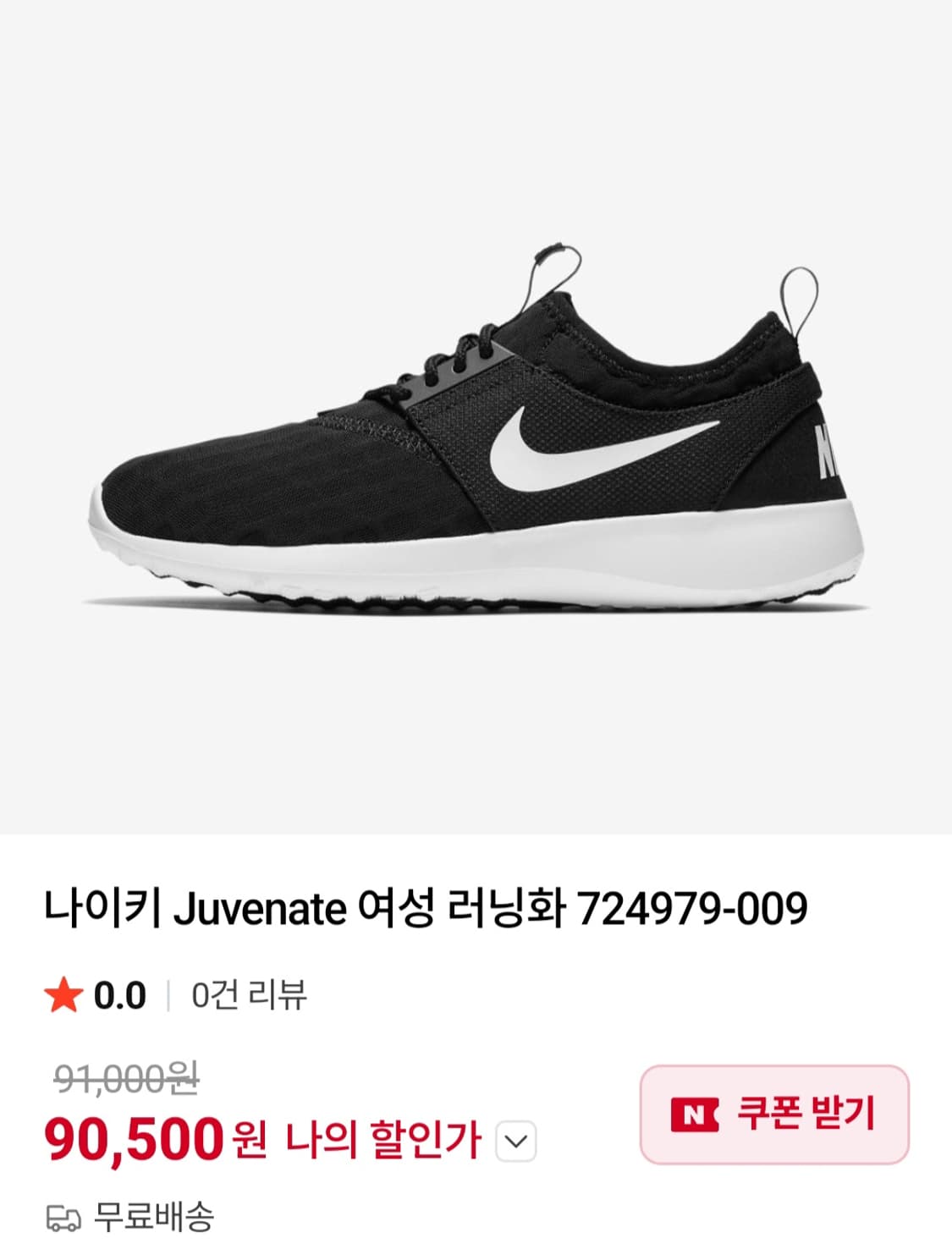Tap the delivery truck icon beside 무료배송
The width and height of the screenshot is (952, 1249).
63,1219
